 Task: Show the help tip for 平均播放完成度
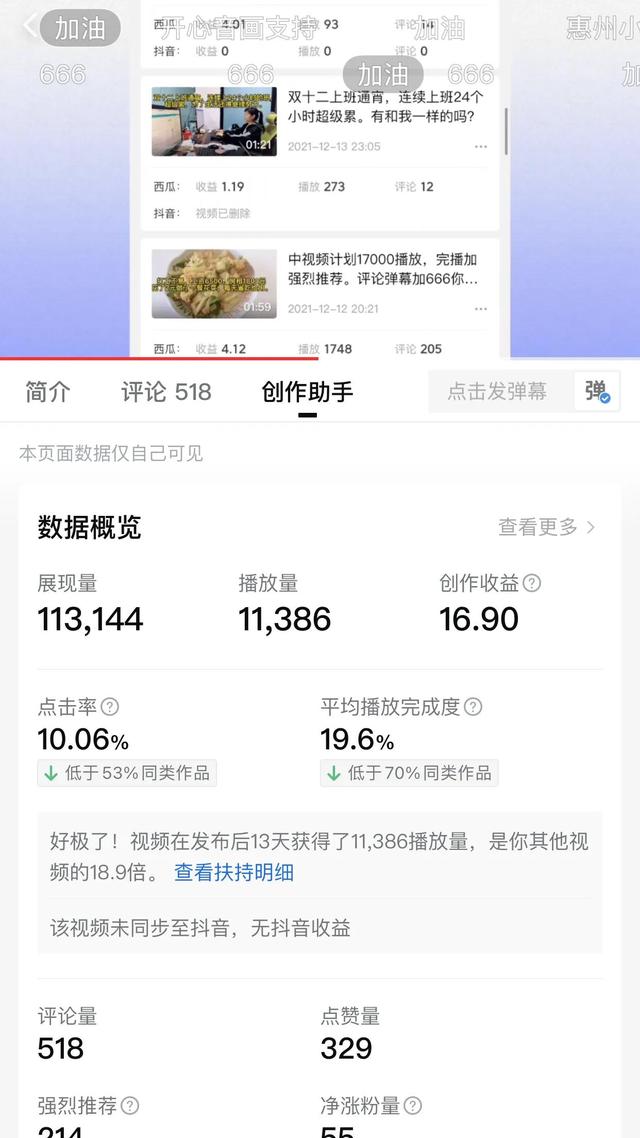click(x=473, y=707)
